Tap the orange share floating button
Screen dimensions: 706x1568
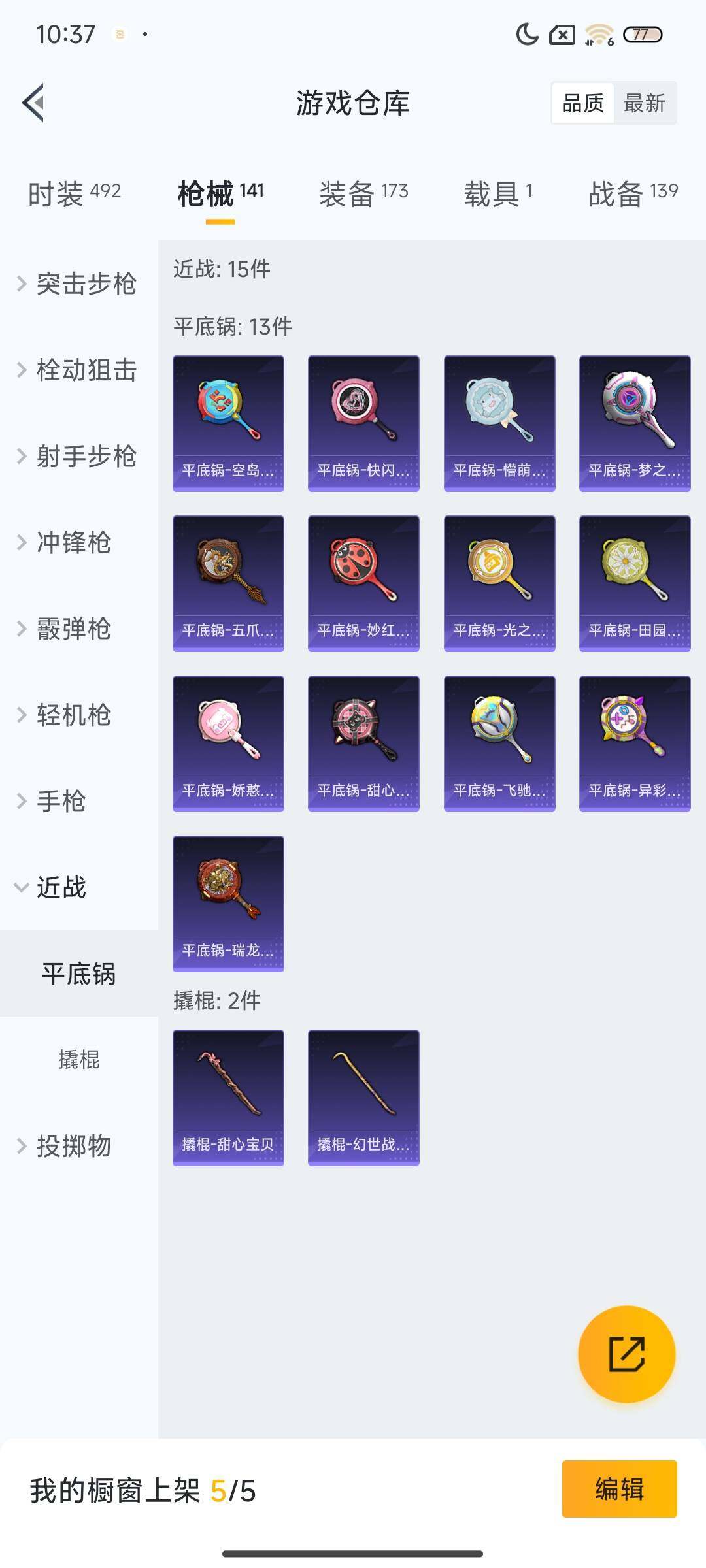click(626, 1354)
